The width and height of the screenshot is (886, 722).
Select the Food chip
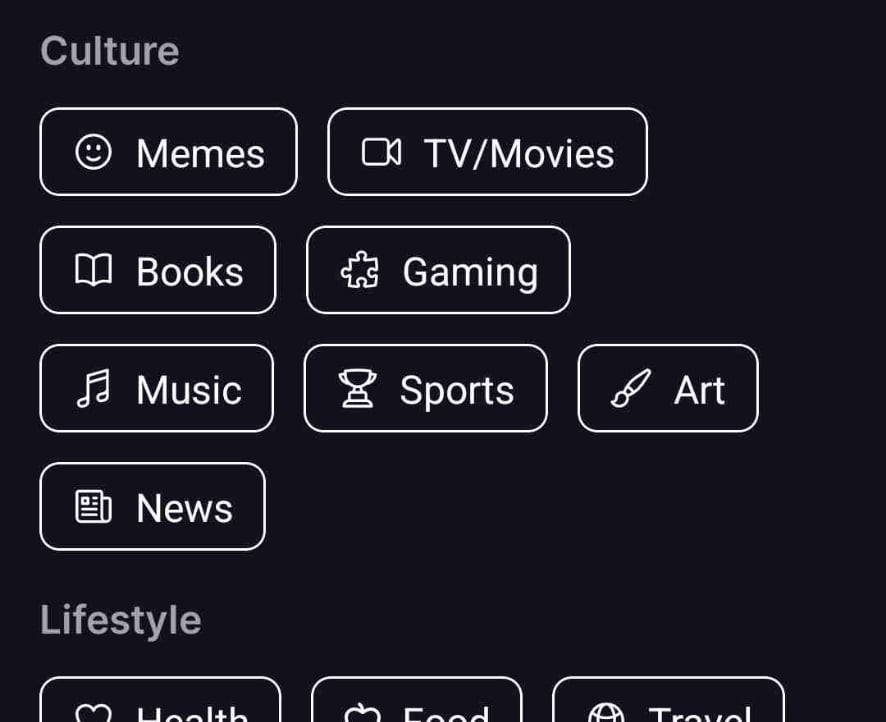pyautogui.click(x=416, y=699)
